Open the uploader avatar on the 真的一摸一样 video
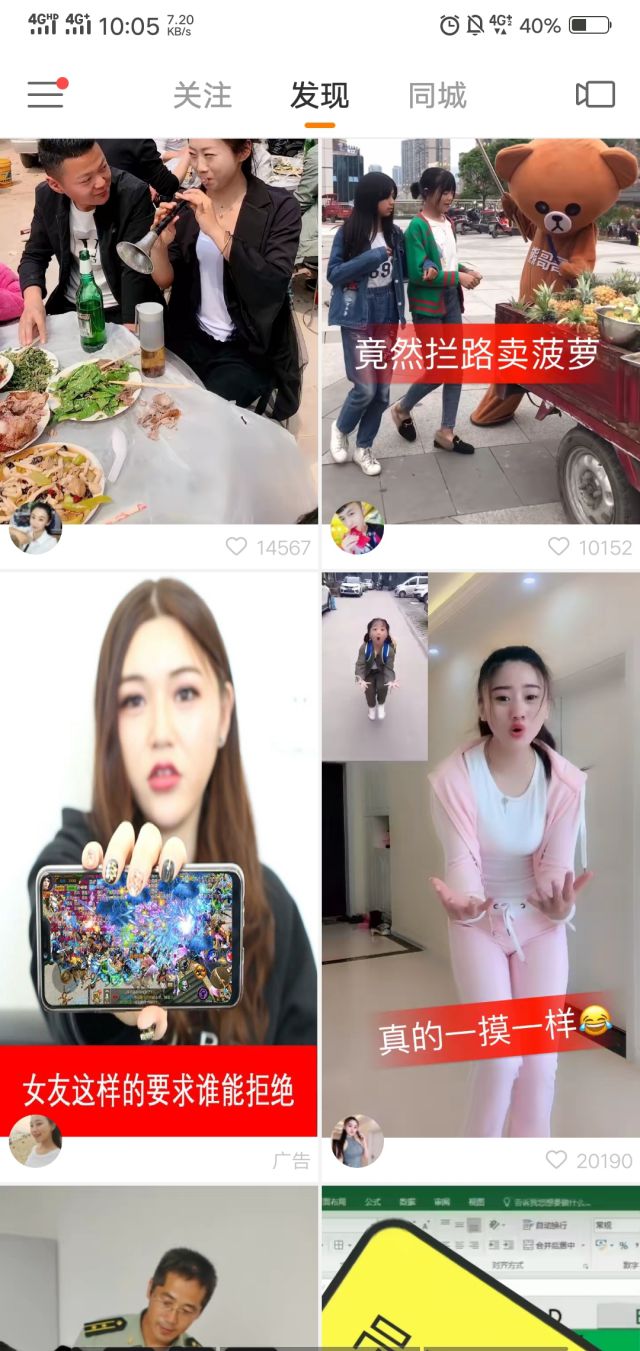 click(357, 1141)
